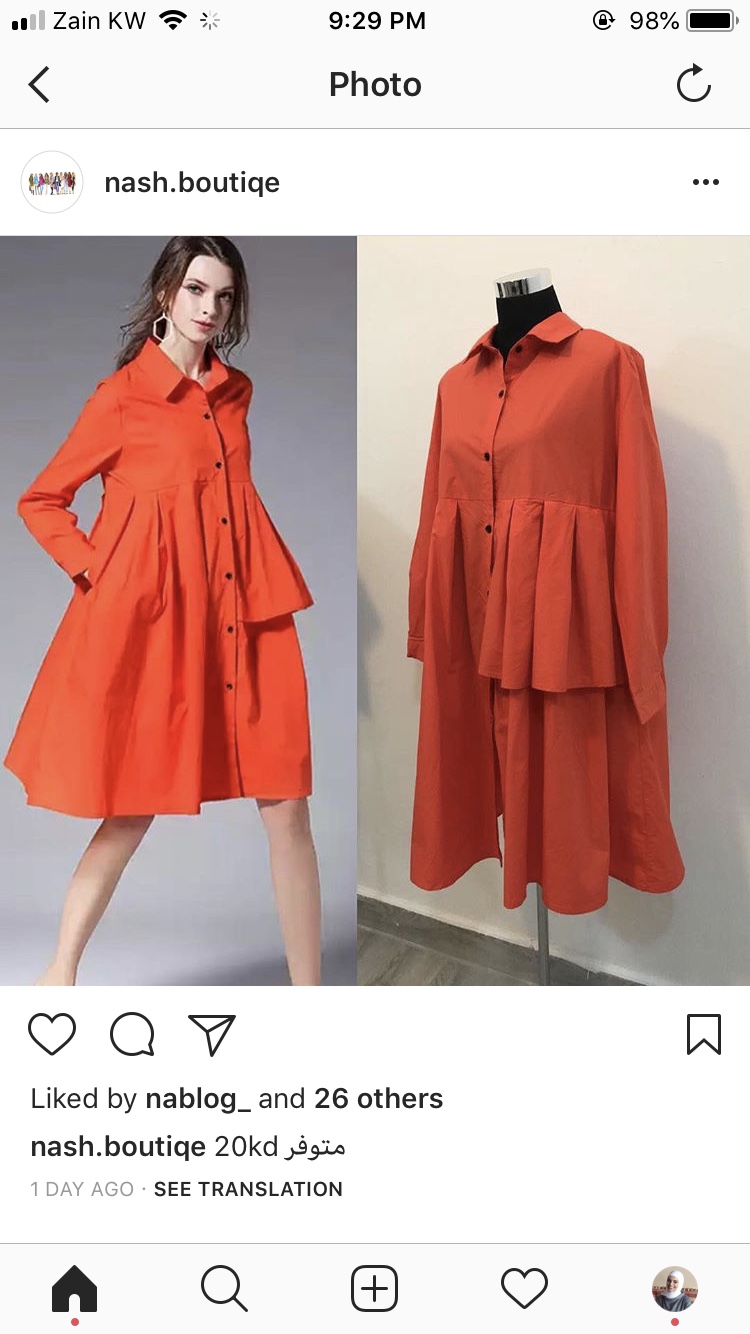This screenshot has width=750, height=1334.
Task: Create a new post with plus tab
Action: pyautogui.click(x=375, y=1289)
